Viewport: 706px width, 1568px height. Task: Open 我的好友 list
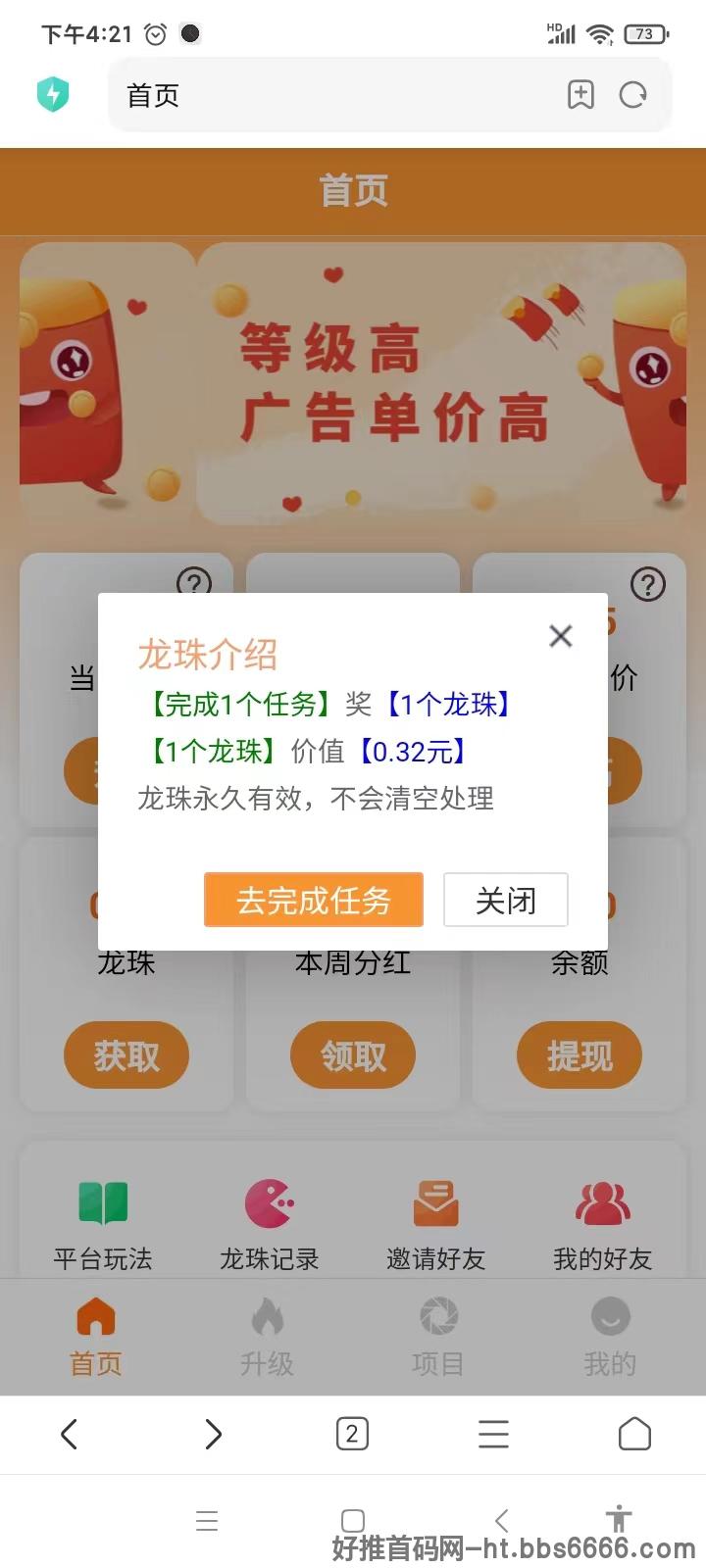click(602, 1225)
